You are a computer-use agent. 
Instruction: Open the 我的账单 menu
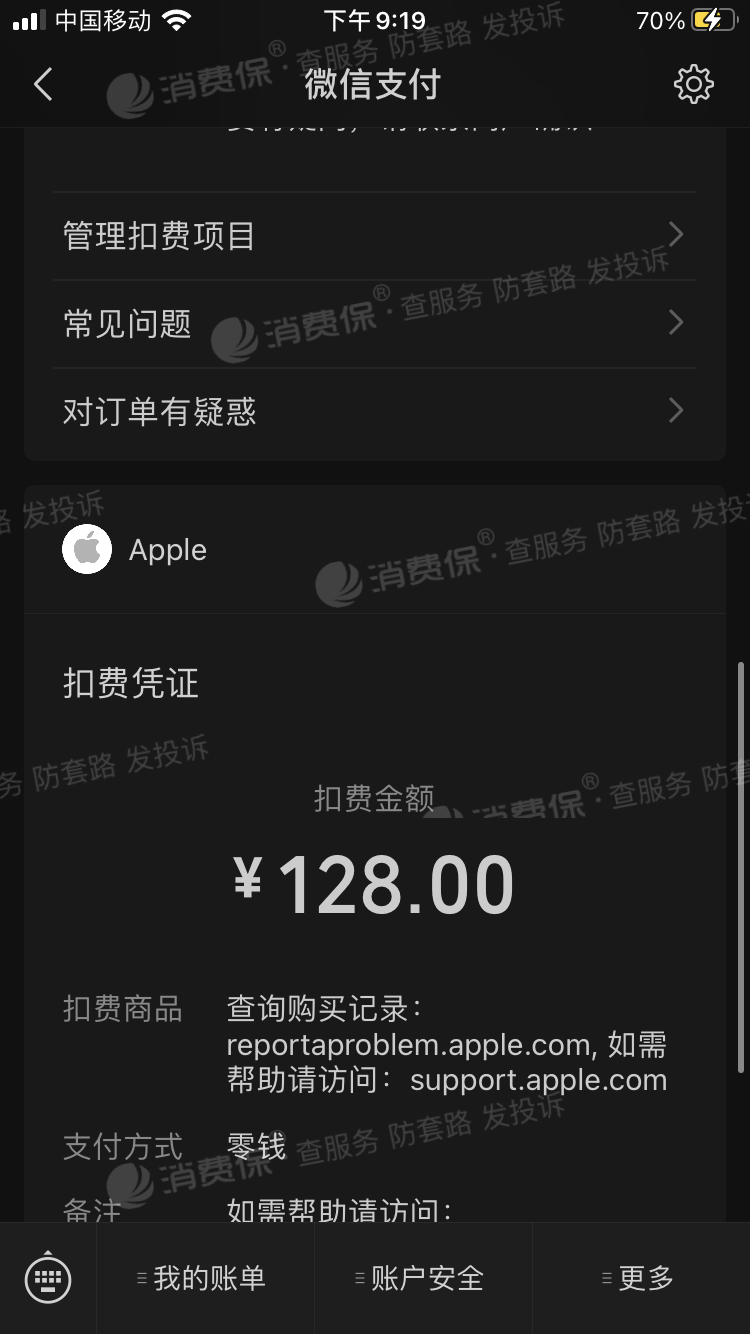click(206, 1278)
